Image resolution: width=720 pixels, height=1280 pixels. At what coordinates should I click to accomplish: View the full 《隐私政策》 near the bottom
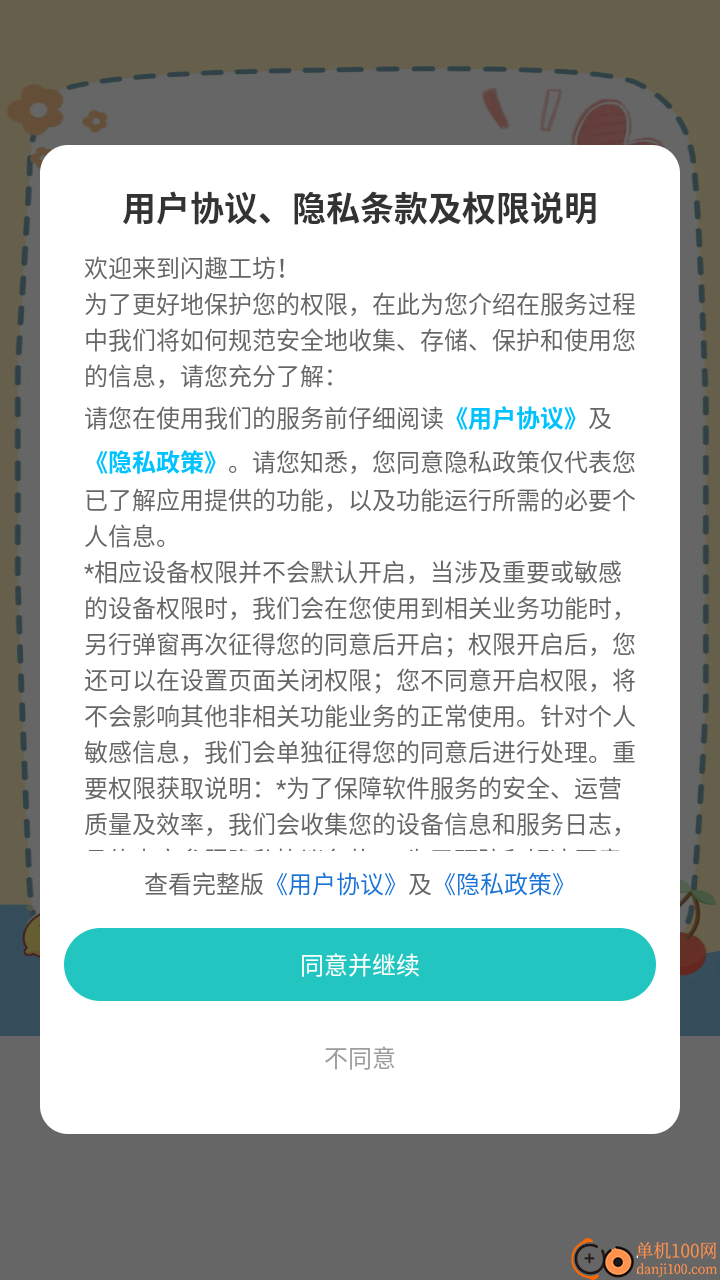coord(504,885)
